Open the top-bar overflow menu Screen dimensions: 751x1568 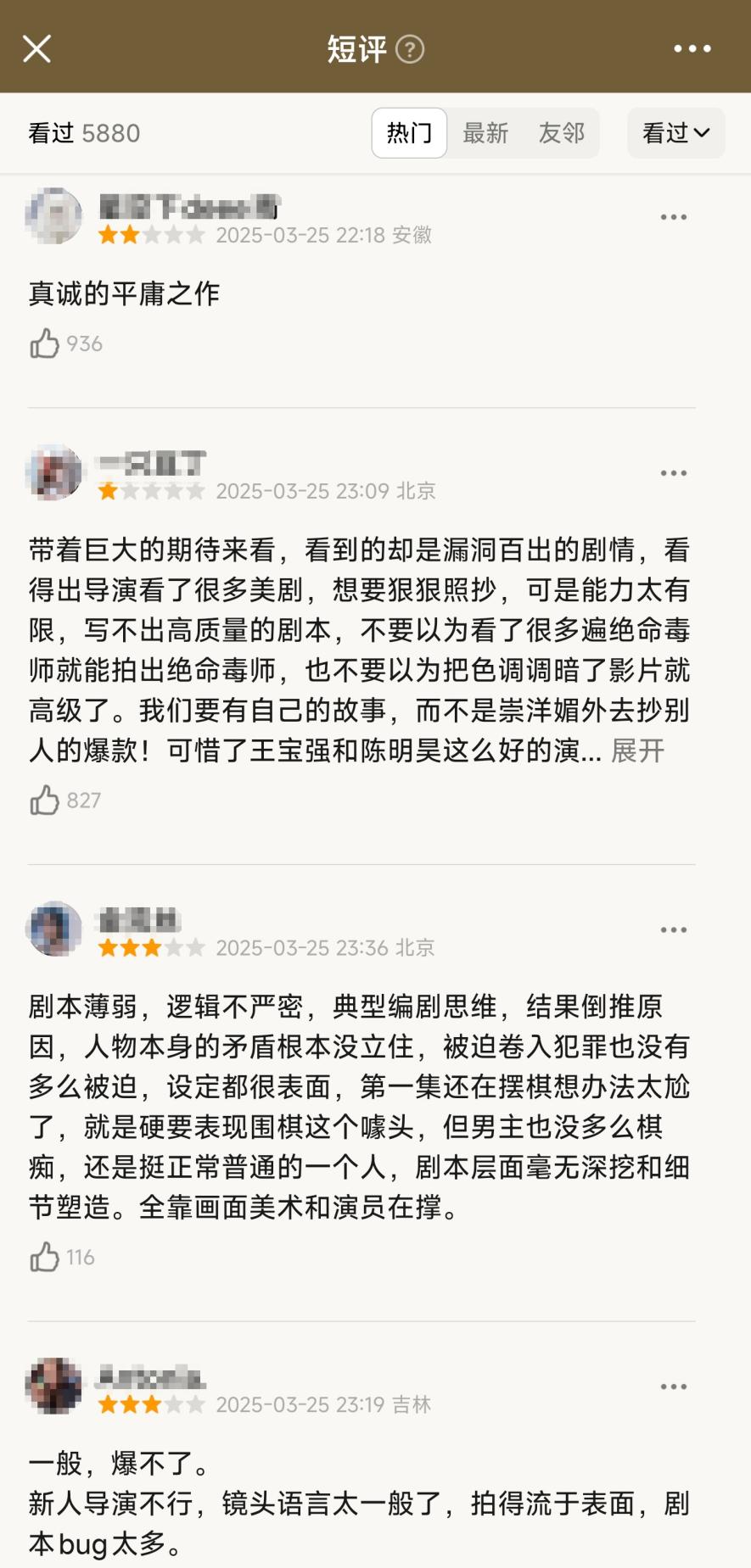click(x=692, y=48)
